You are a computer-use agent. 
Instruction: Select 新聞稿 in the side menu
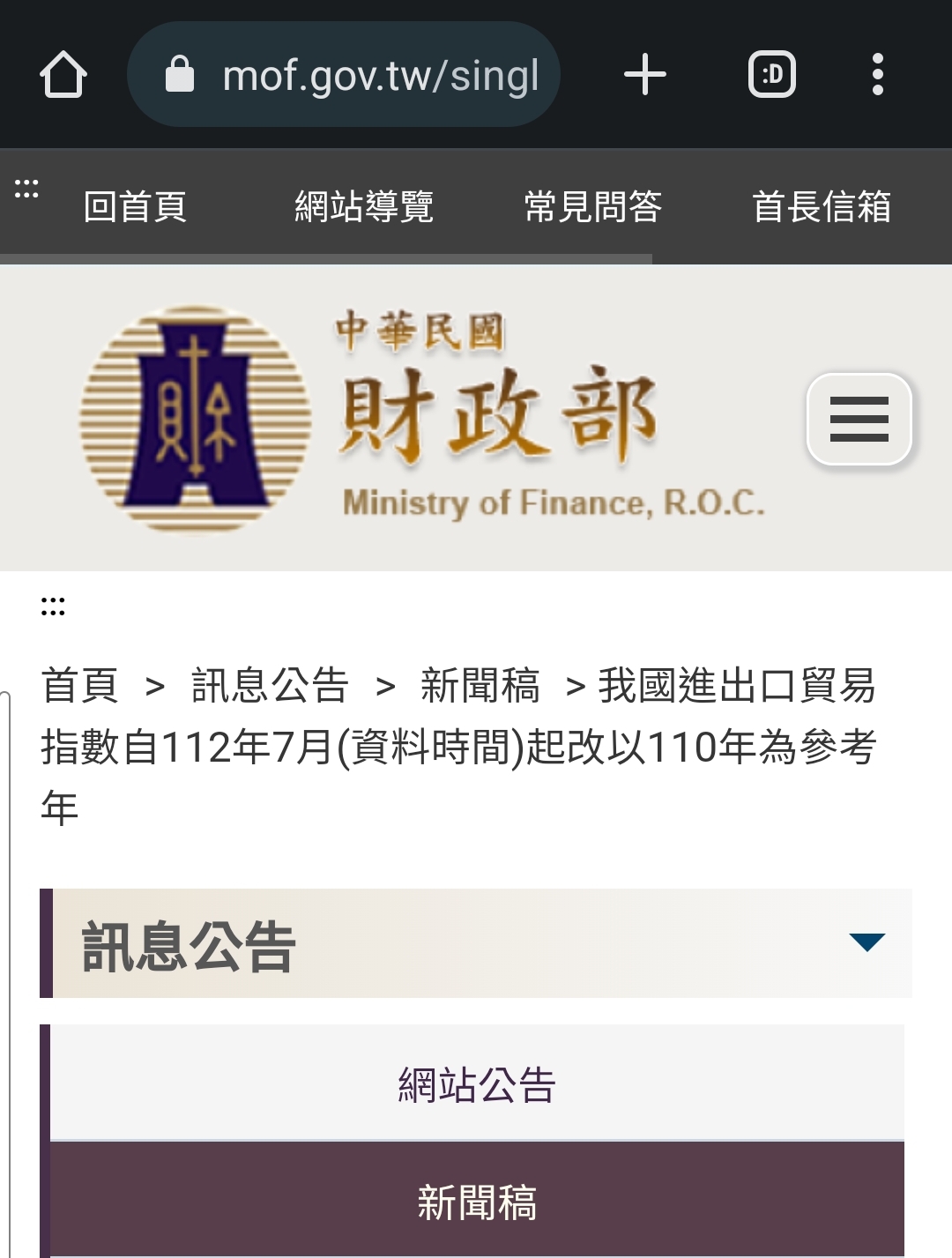click(477, 1202)
